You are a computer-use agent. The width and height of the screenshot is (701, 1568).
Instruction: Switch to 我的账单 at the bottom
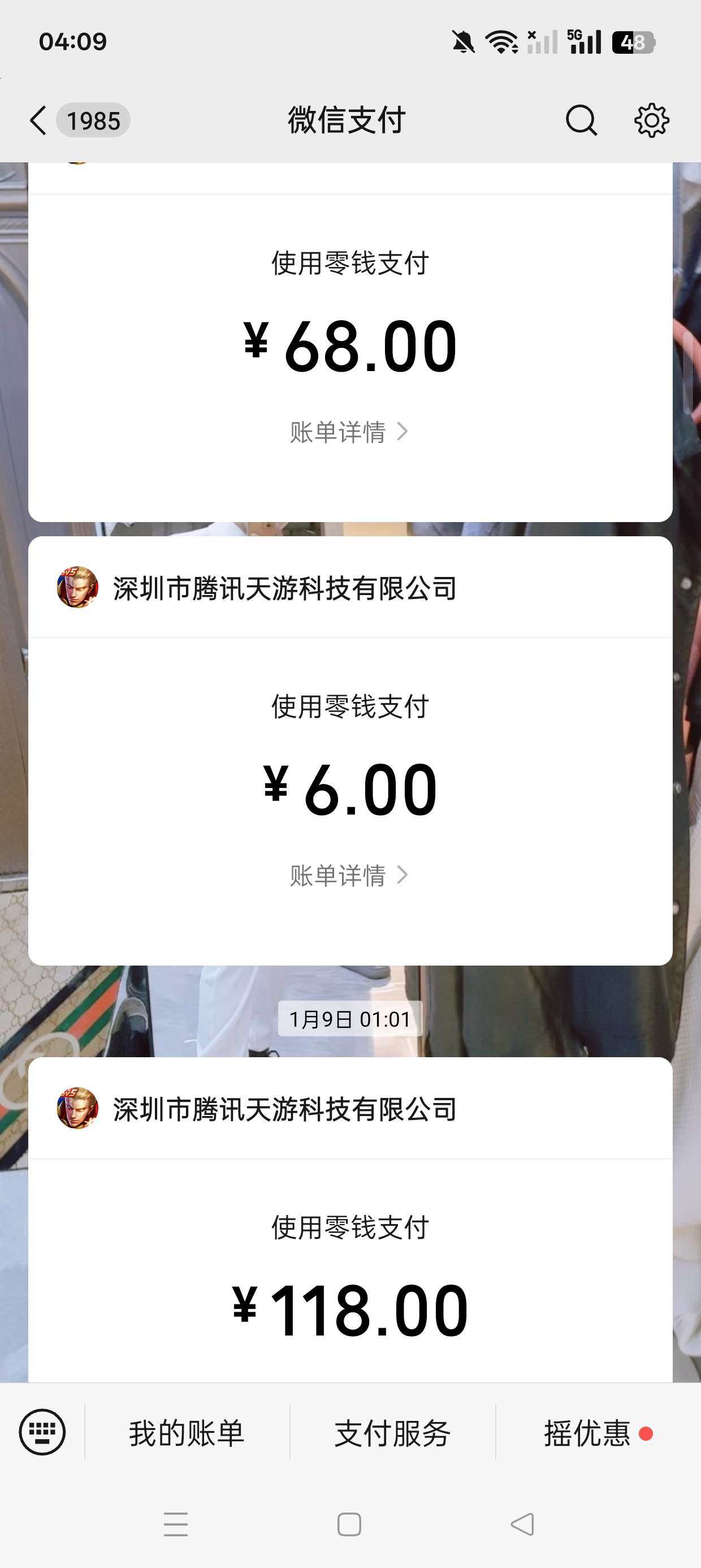[186, 1432]
